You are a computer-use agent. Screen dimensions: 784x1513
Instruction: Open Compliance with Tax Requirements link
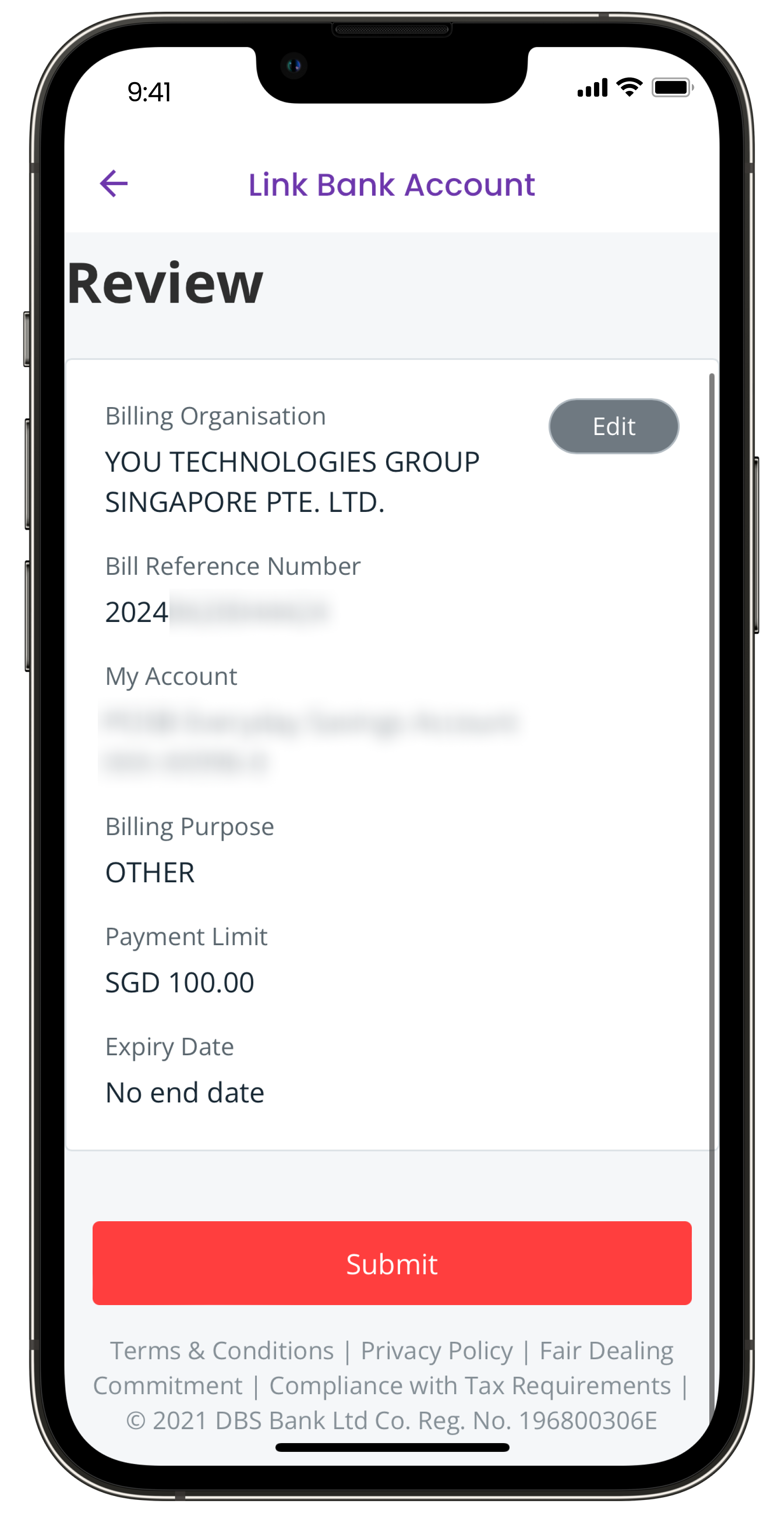(x=469, y=1385)
